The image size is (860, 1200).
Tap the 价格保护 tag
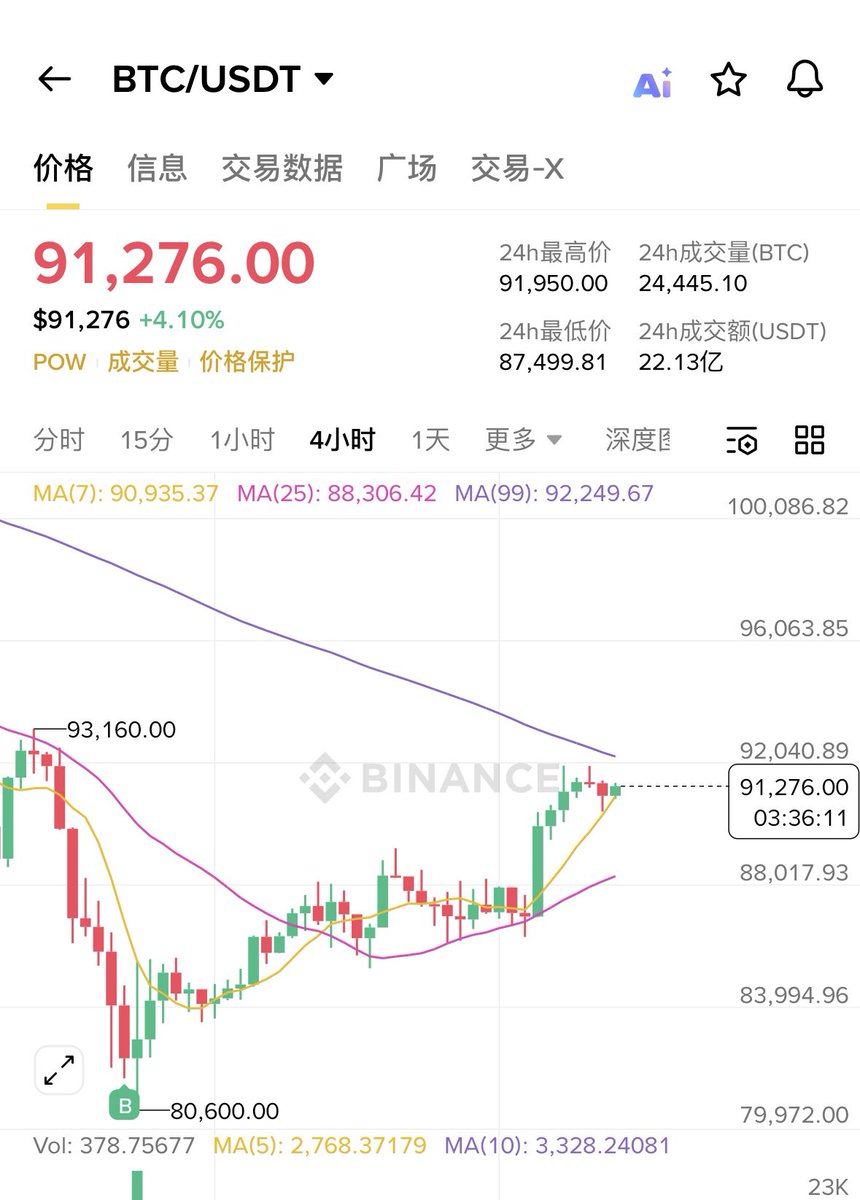pyautogui.click(x=247, y=362)
